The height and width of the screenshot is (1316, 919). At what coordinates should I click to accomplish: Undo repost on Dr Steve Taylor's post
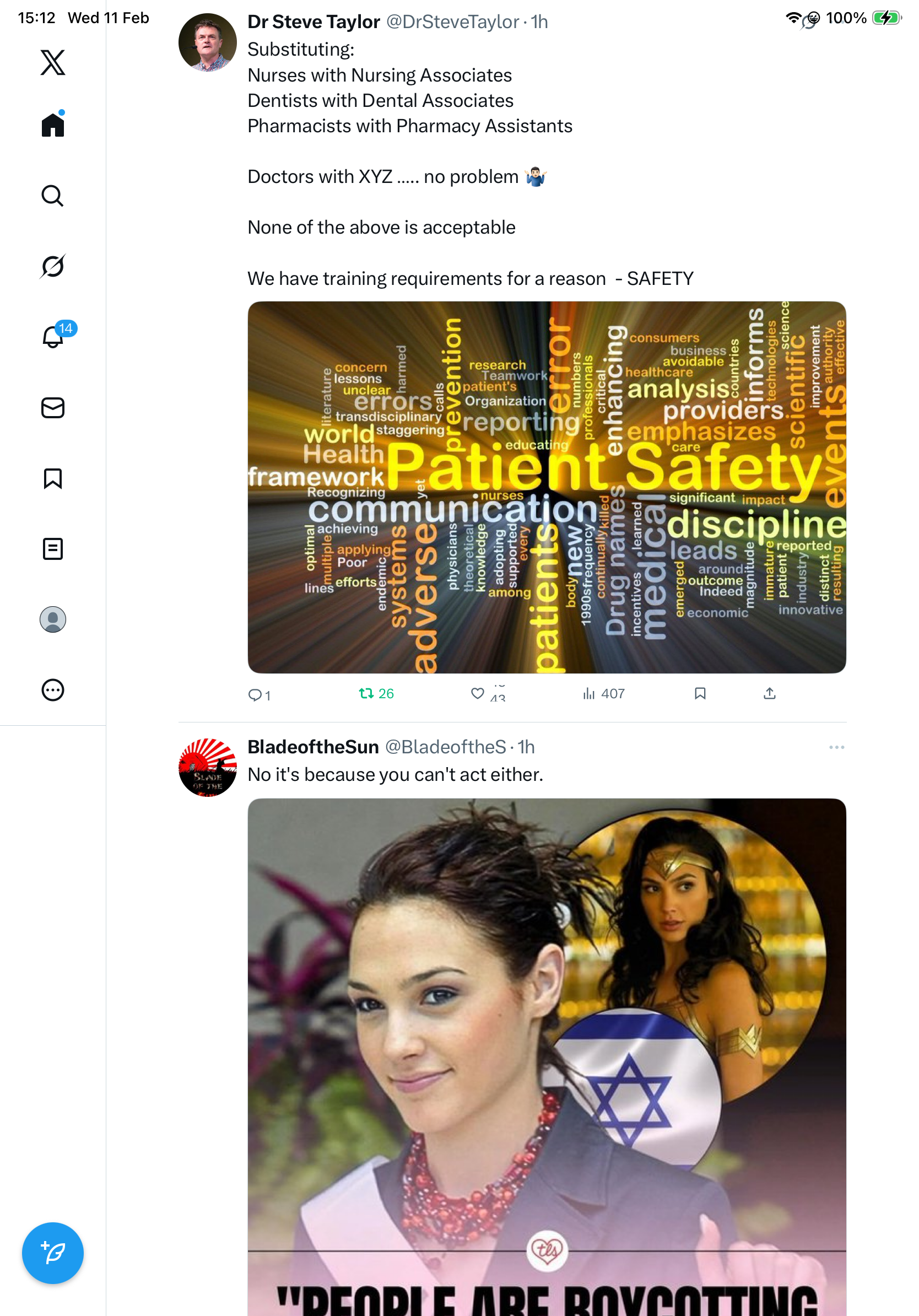367,693
